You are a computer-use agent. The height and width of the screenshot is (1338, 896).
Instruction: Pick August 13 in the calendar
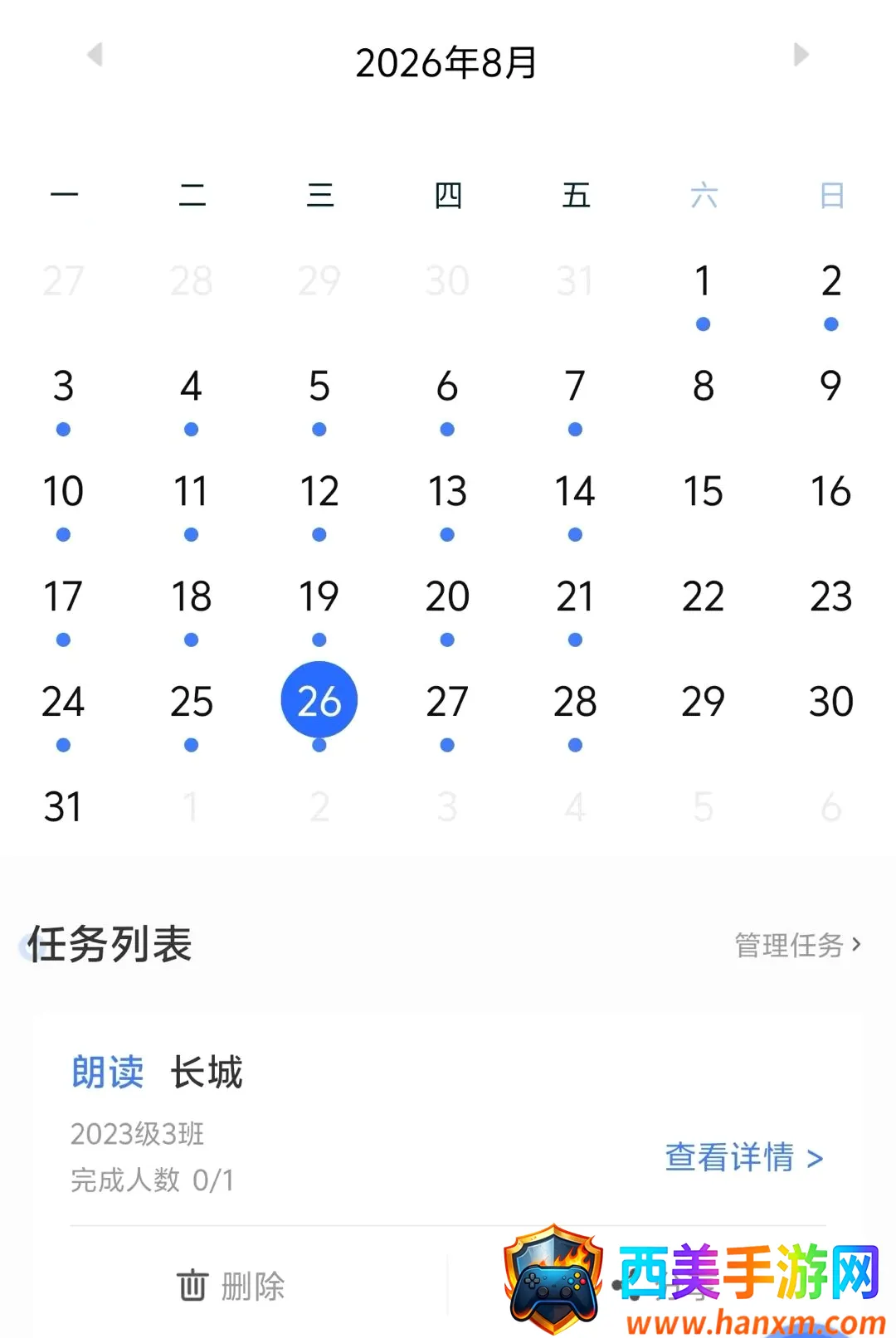[x=447, y=492]
